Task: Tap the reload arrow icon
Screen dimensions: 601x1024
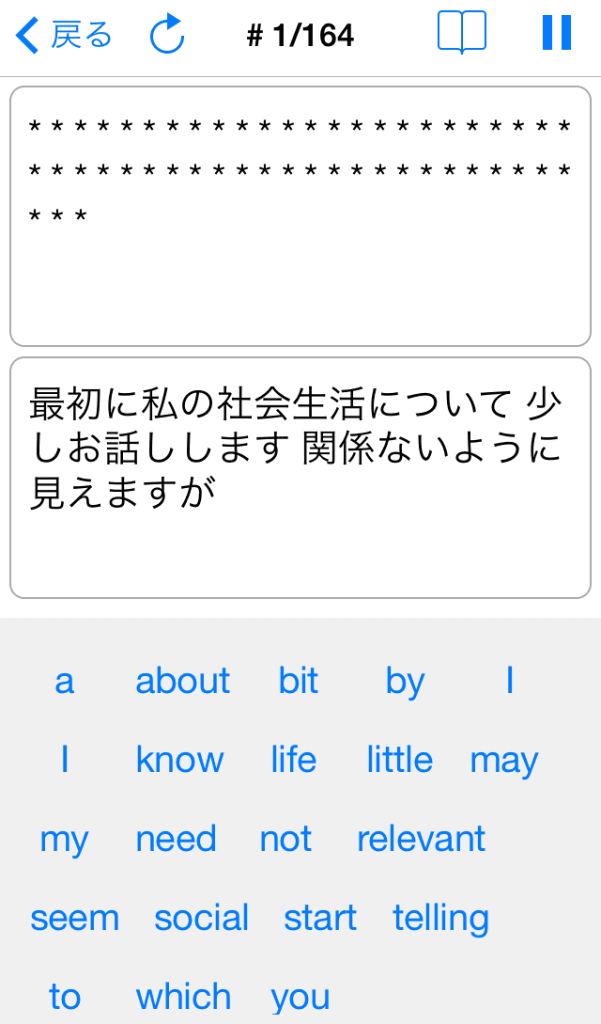Action: [x=167, y=33]
